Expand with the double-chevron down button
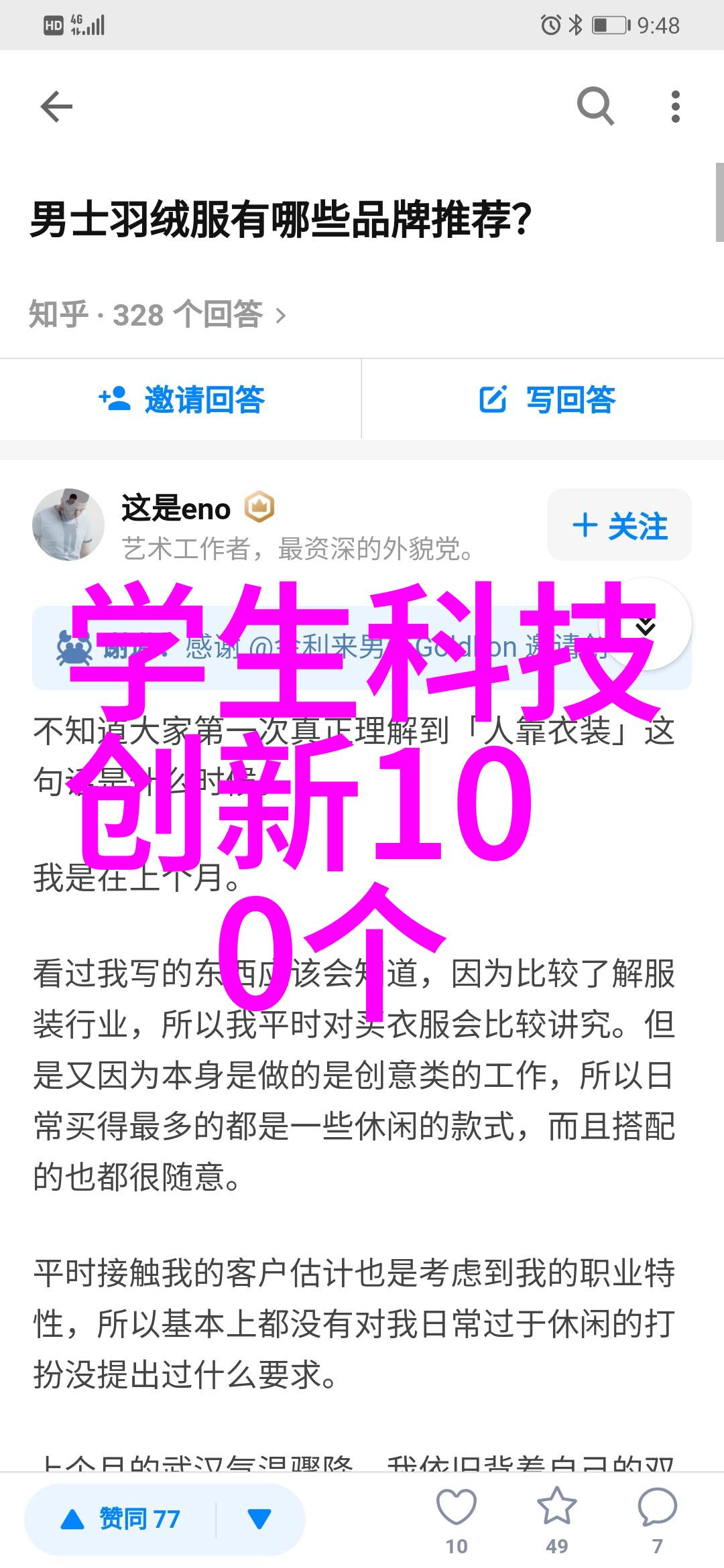This screenshot has height=1568, width=724. pos(646,625)
